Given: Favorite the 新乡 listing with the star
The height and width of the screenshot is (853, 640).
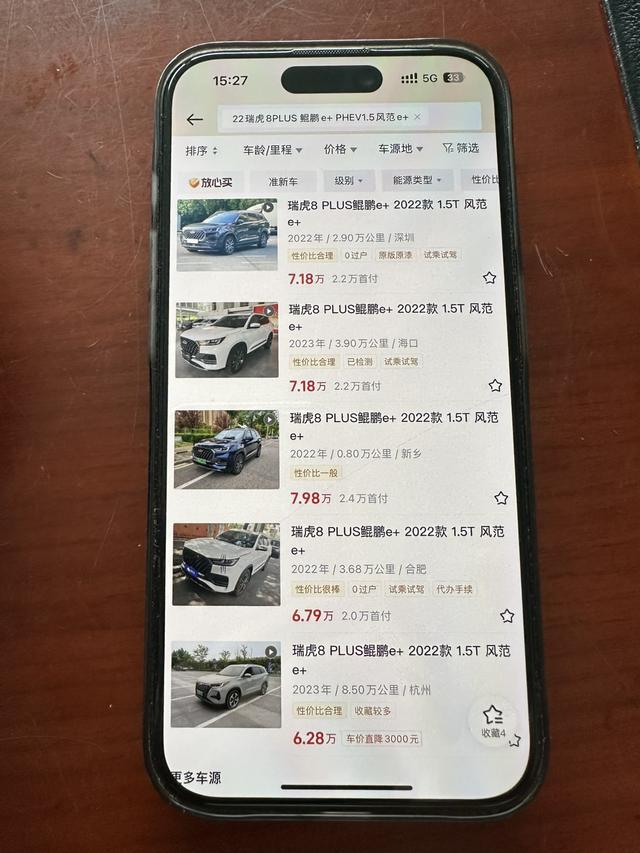Looking at the screenshot, I should click(501, 497).
